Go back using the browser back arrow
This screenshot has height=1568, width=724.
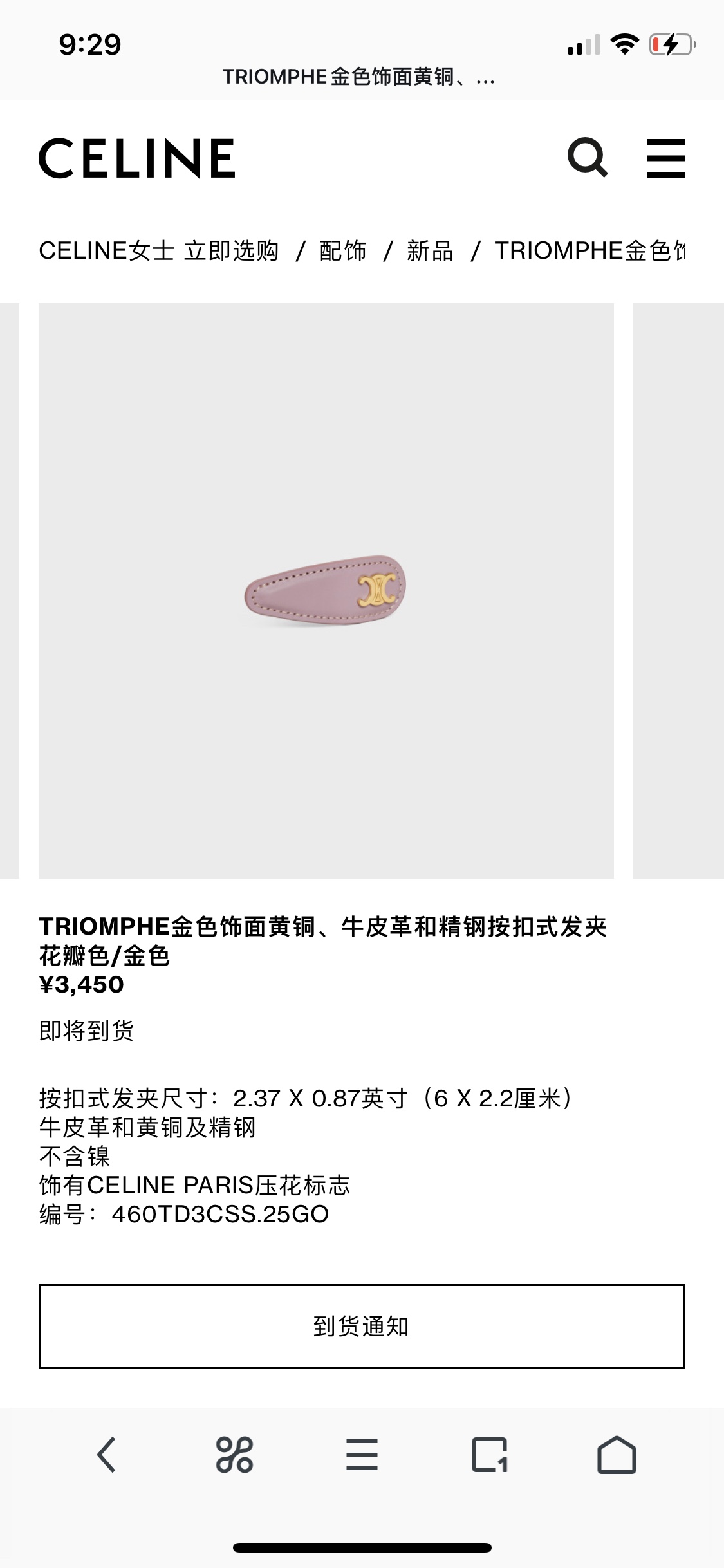click(106, 1455)
